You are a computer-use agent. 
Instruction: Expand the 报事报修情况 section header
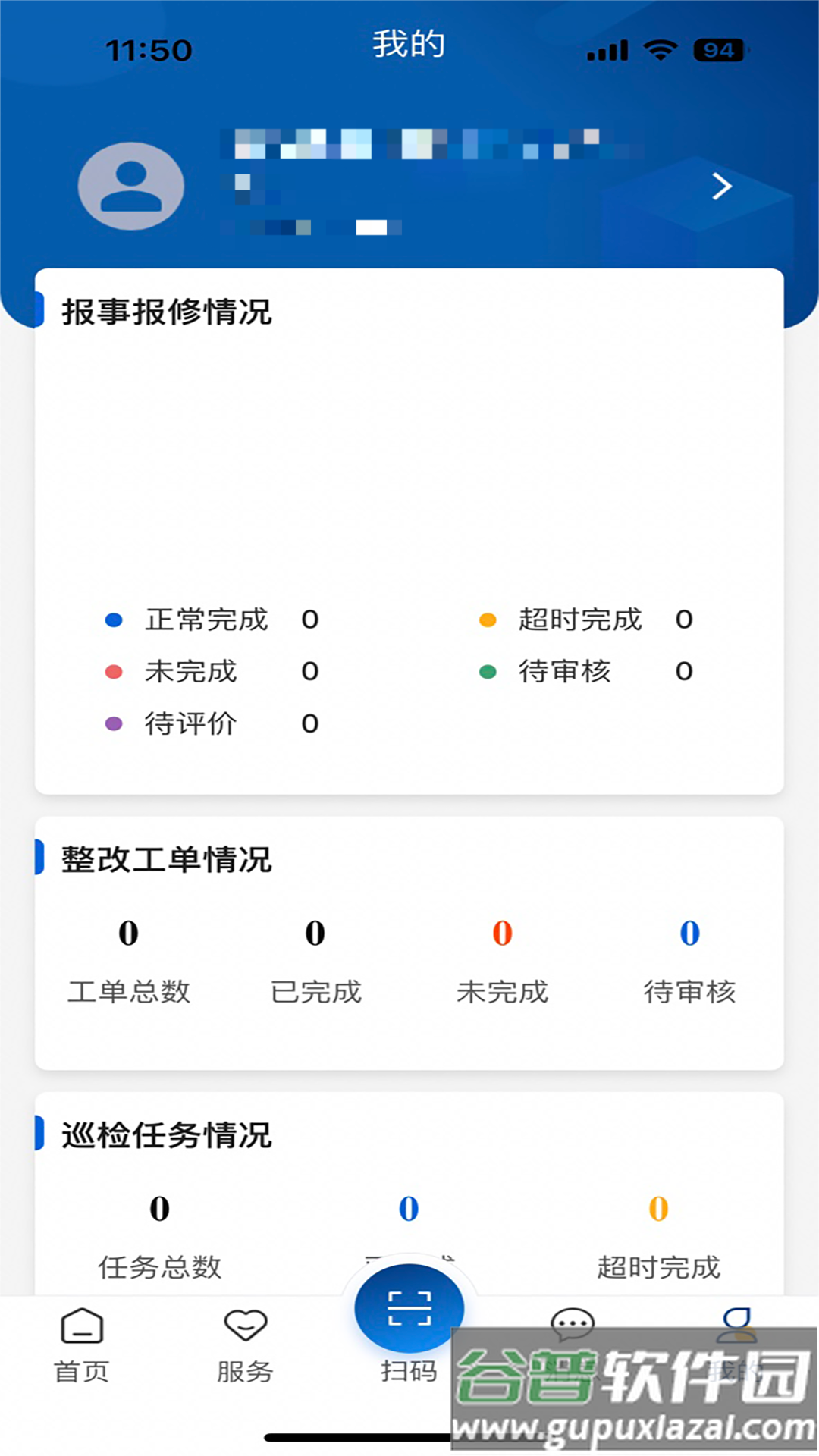[166, 309]
